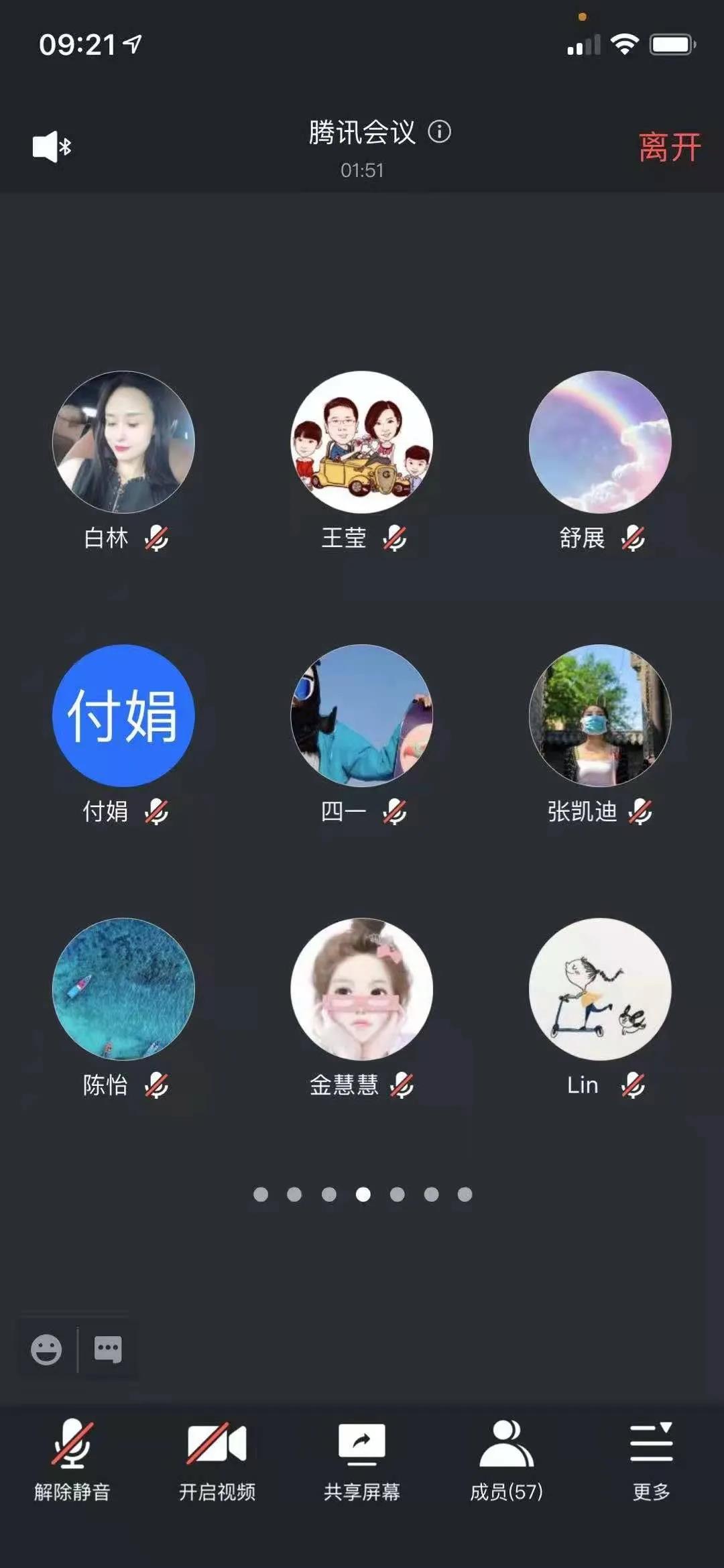
Task: Select participant 付娟's blue avatar
Action: click(x=123, y=715)
